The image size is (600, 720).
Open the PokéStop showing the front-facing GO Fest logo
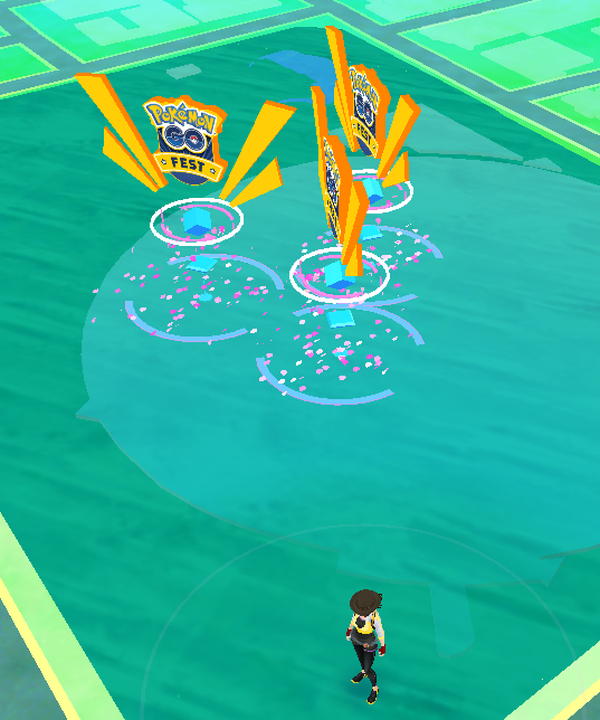pyautogui.click(x=185, y=142)
